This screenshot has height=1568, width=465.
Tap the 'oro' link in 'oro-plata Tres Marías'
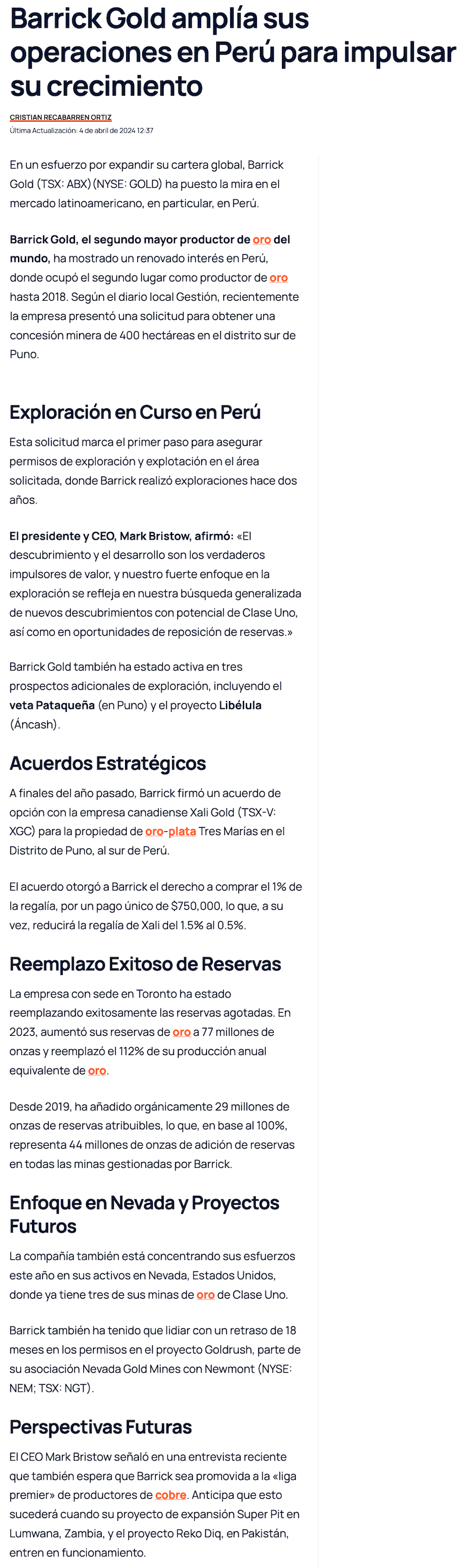click(x=154, y=831)
